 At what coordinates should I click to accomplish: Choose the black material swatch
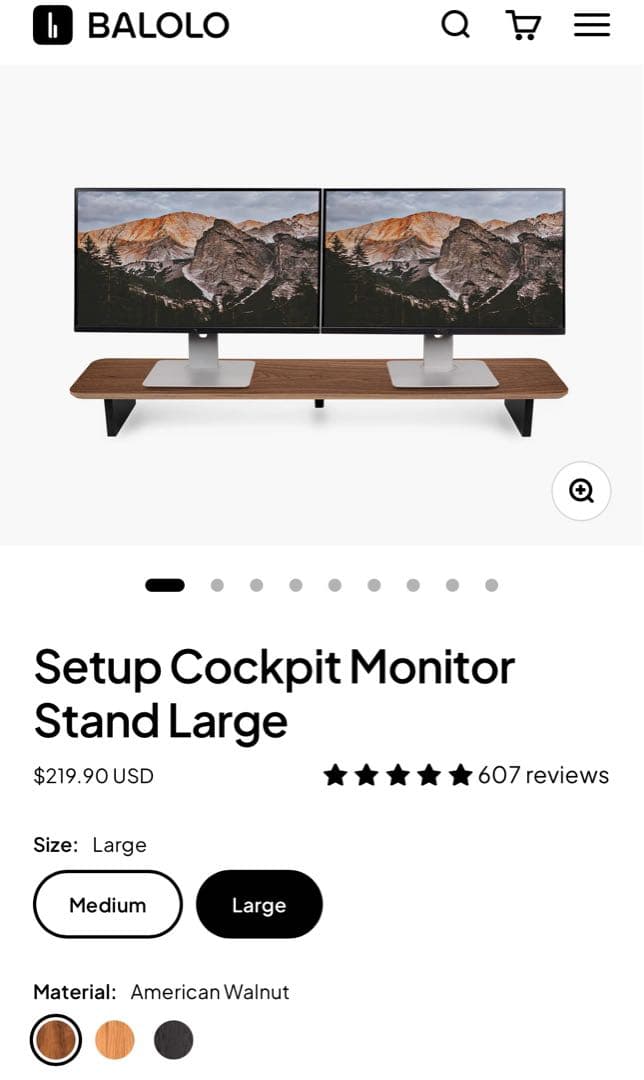coord(173,1040)
